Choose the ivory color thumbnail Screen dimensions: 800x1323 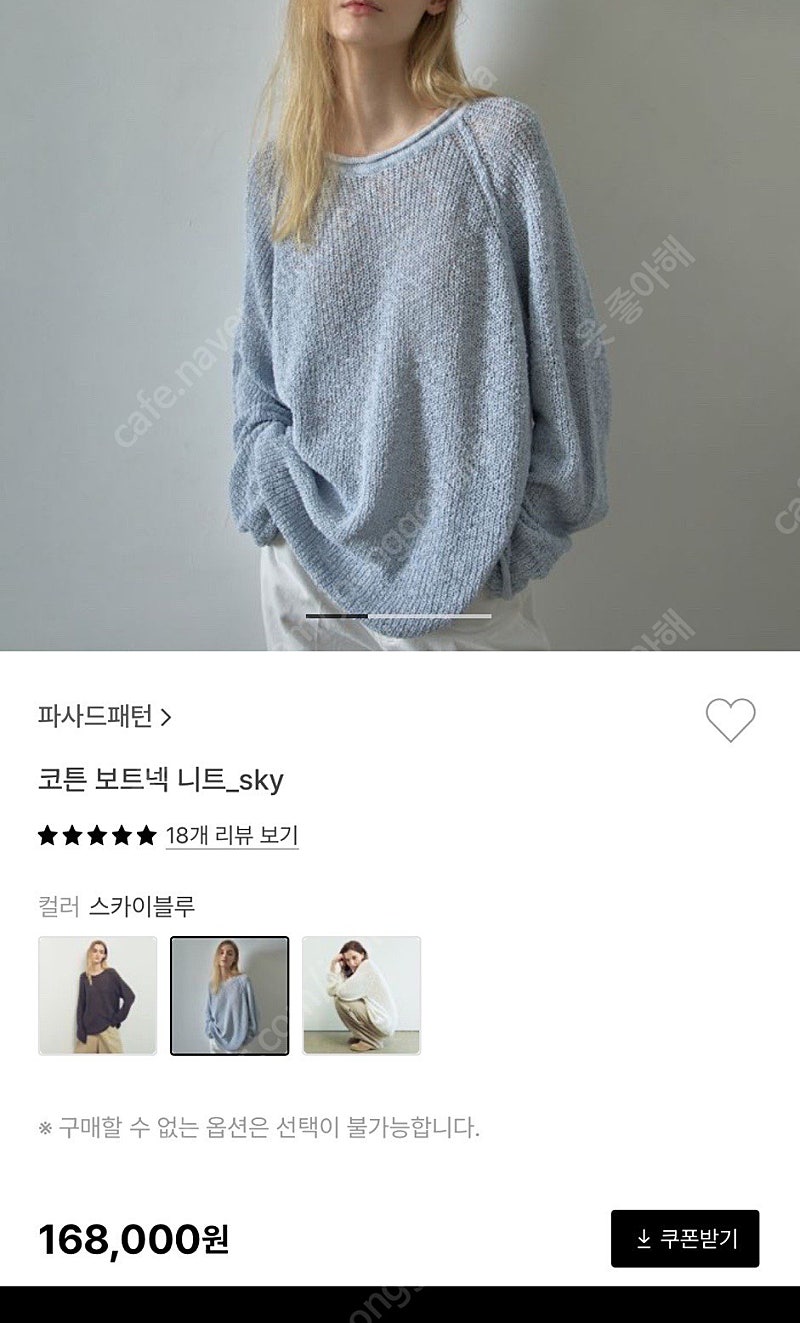tap(362, 995)
